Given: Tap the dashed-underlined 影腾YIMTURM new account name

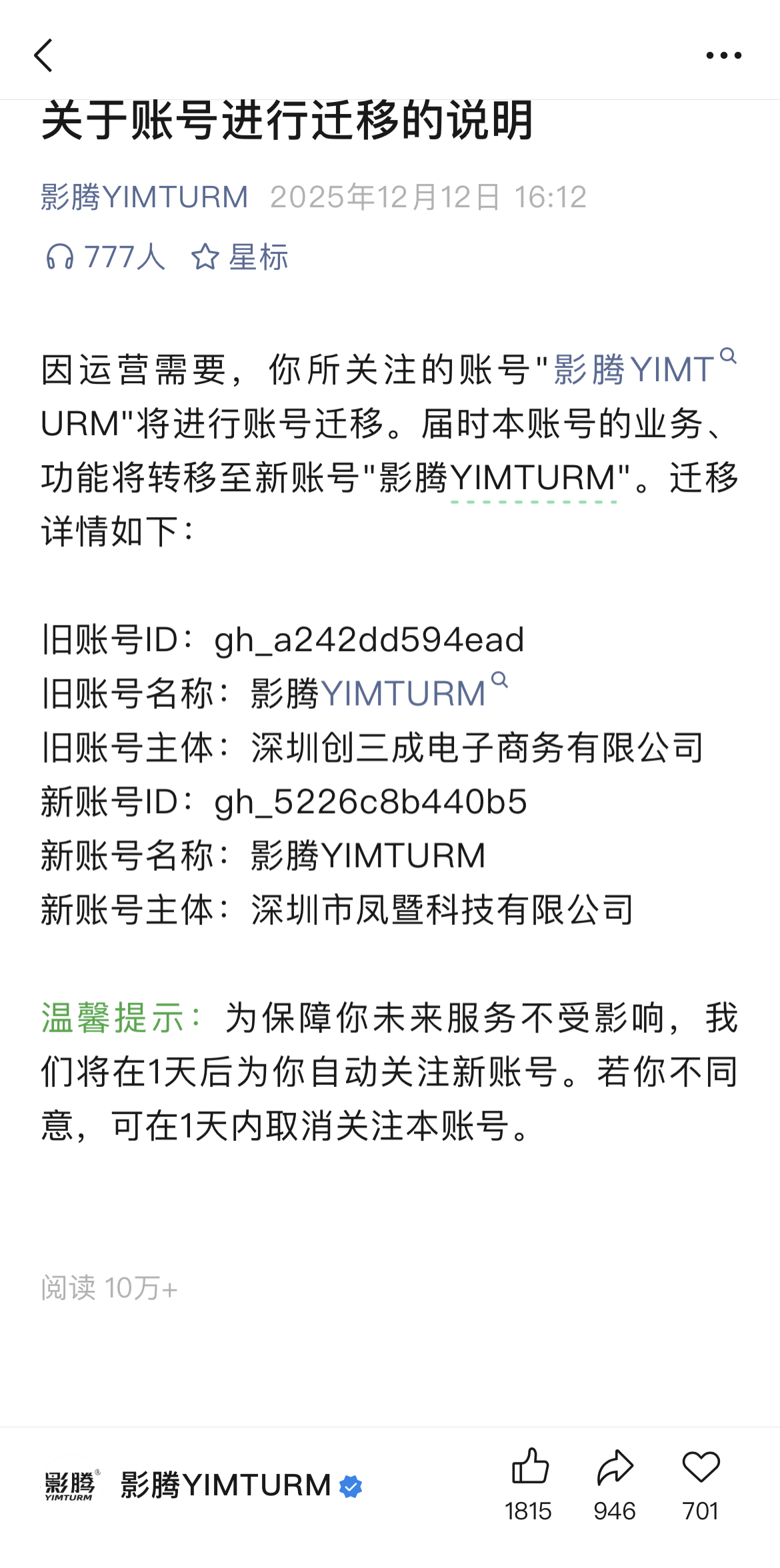Looking at the screenshot, I should click(533, 478).
